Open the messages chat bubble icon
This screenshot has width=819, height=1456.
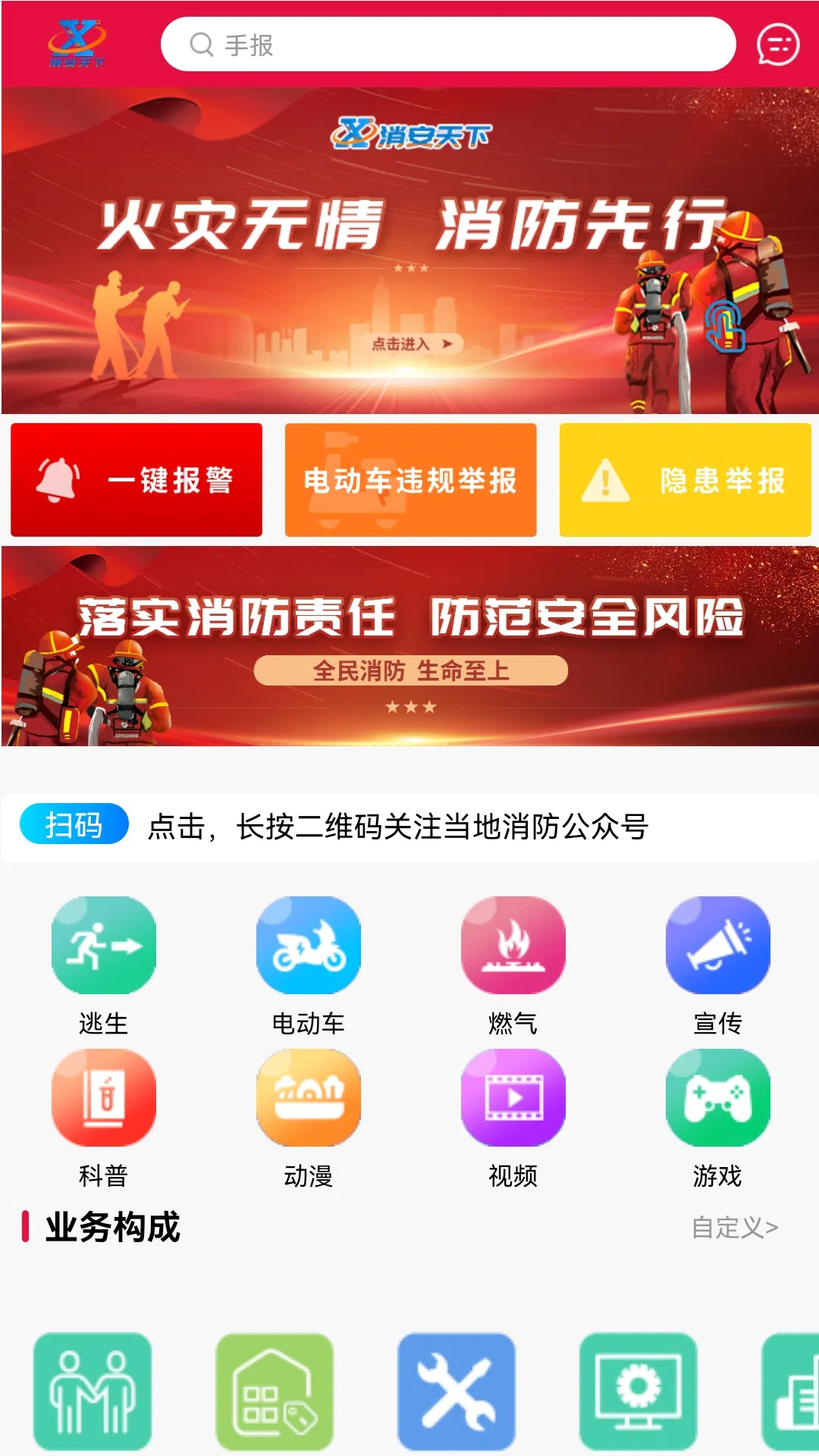point(778,45)
